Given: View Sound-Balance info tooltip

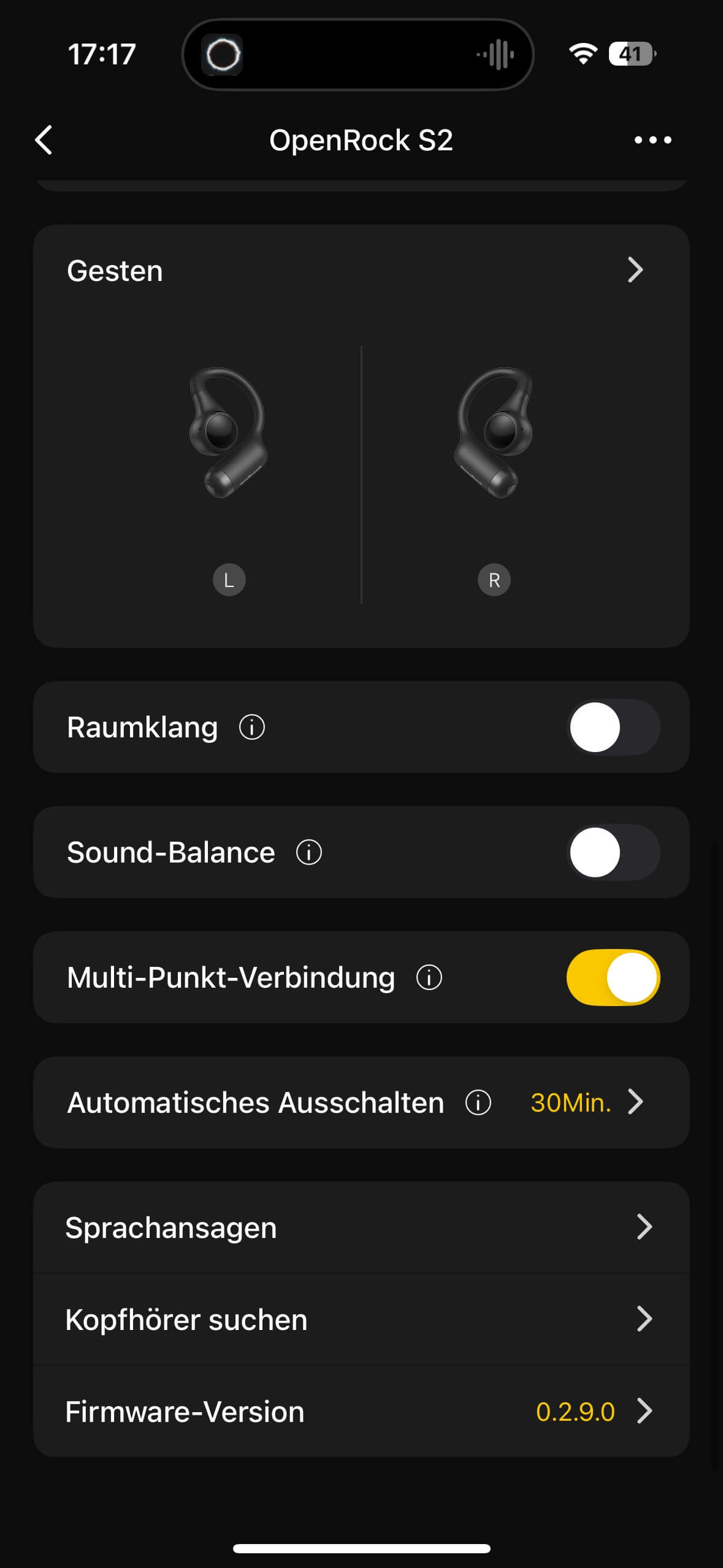Looking at the screenshot, I should pyautogui.click(x=309, y=853).
